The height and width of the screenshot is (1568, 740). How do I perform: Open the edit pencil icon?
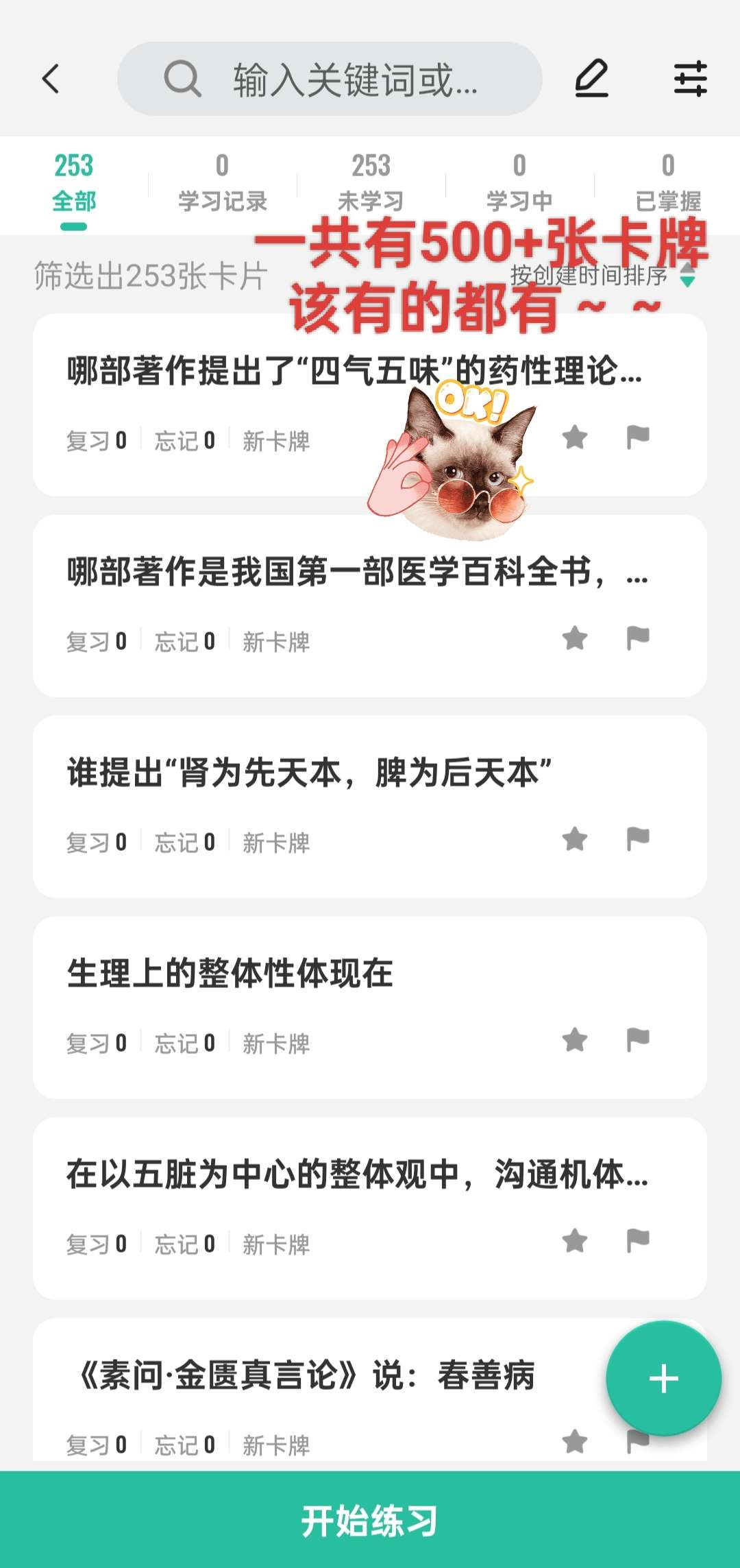591,79
